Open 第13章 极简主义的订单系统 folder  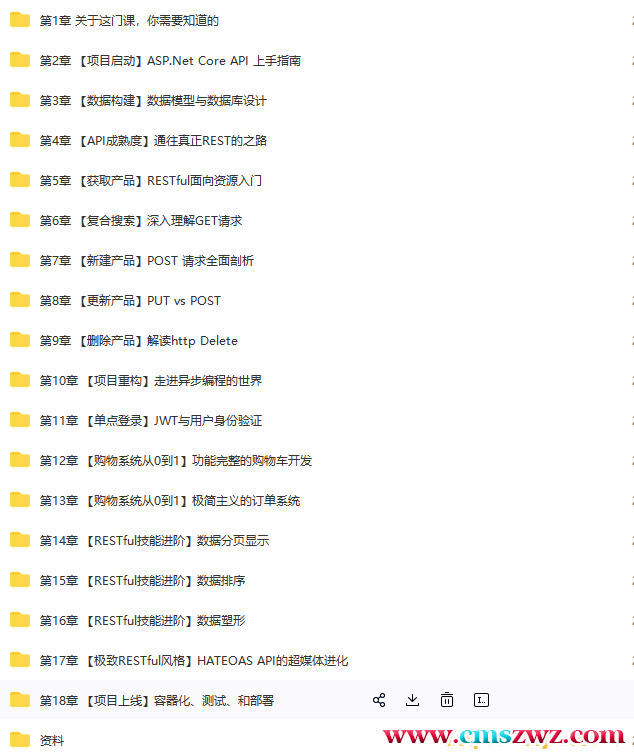click(170, 500)
